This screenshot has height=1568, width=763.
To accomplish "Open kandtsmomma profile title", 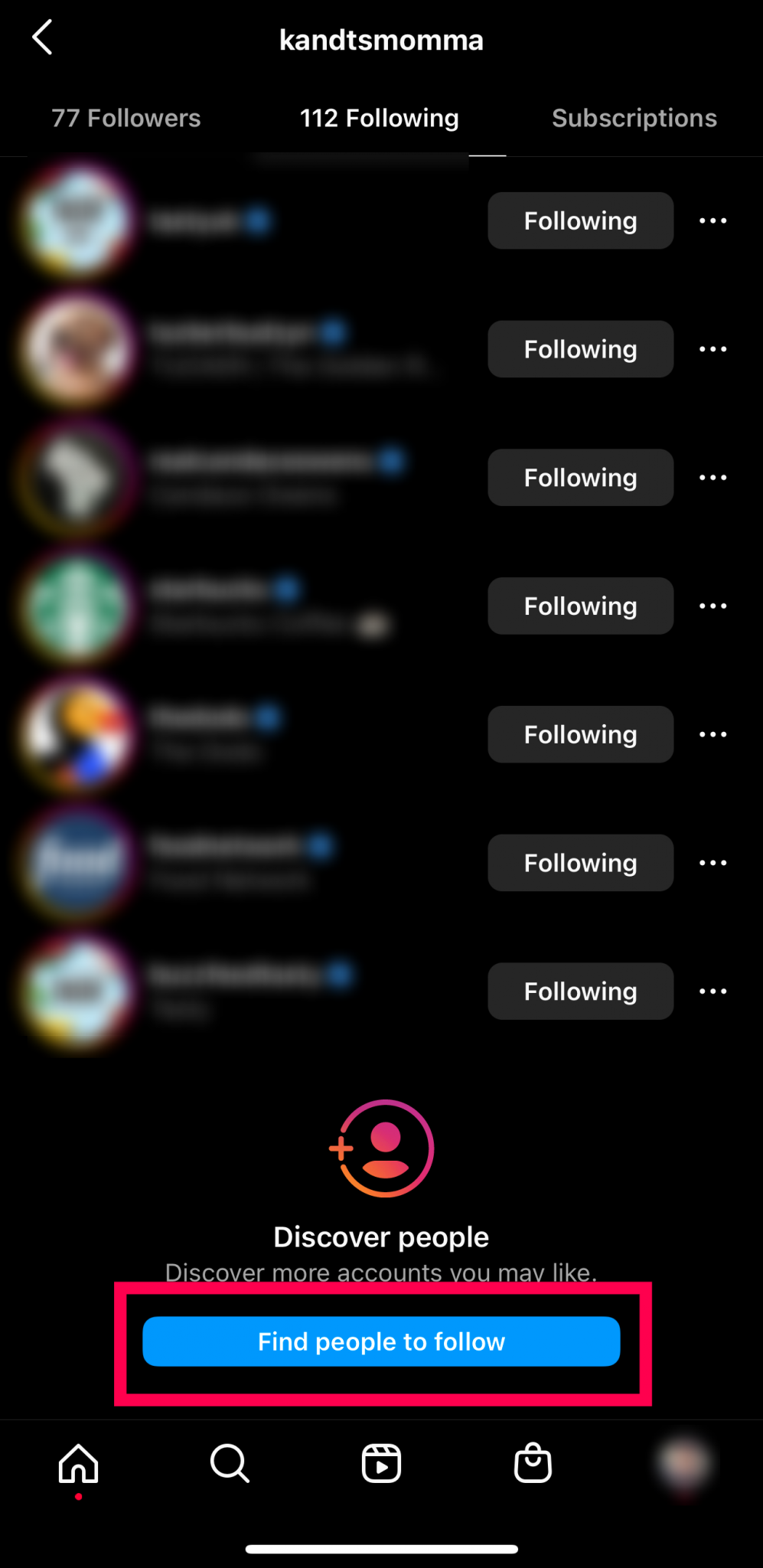I will [381, 39].
